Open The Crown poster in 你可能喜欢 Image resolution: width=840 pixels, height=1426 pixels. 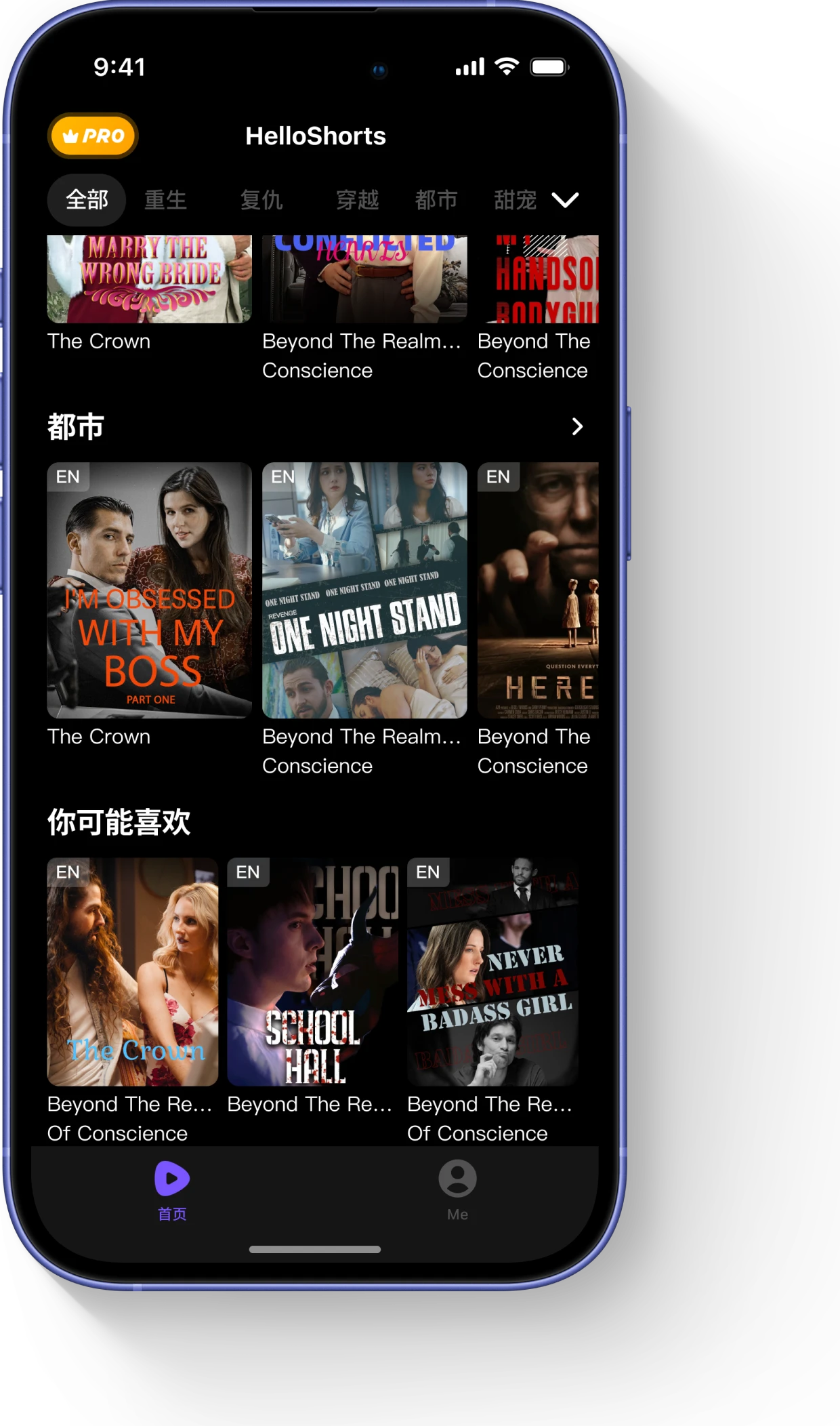[x=133, y=972]
